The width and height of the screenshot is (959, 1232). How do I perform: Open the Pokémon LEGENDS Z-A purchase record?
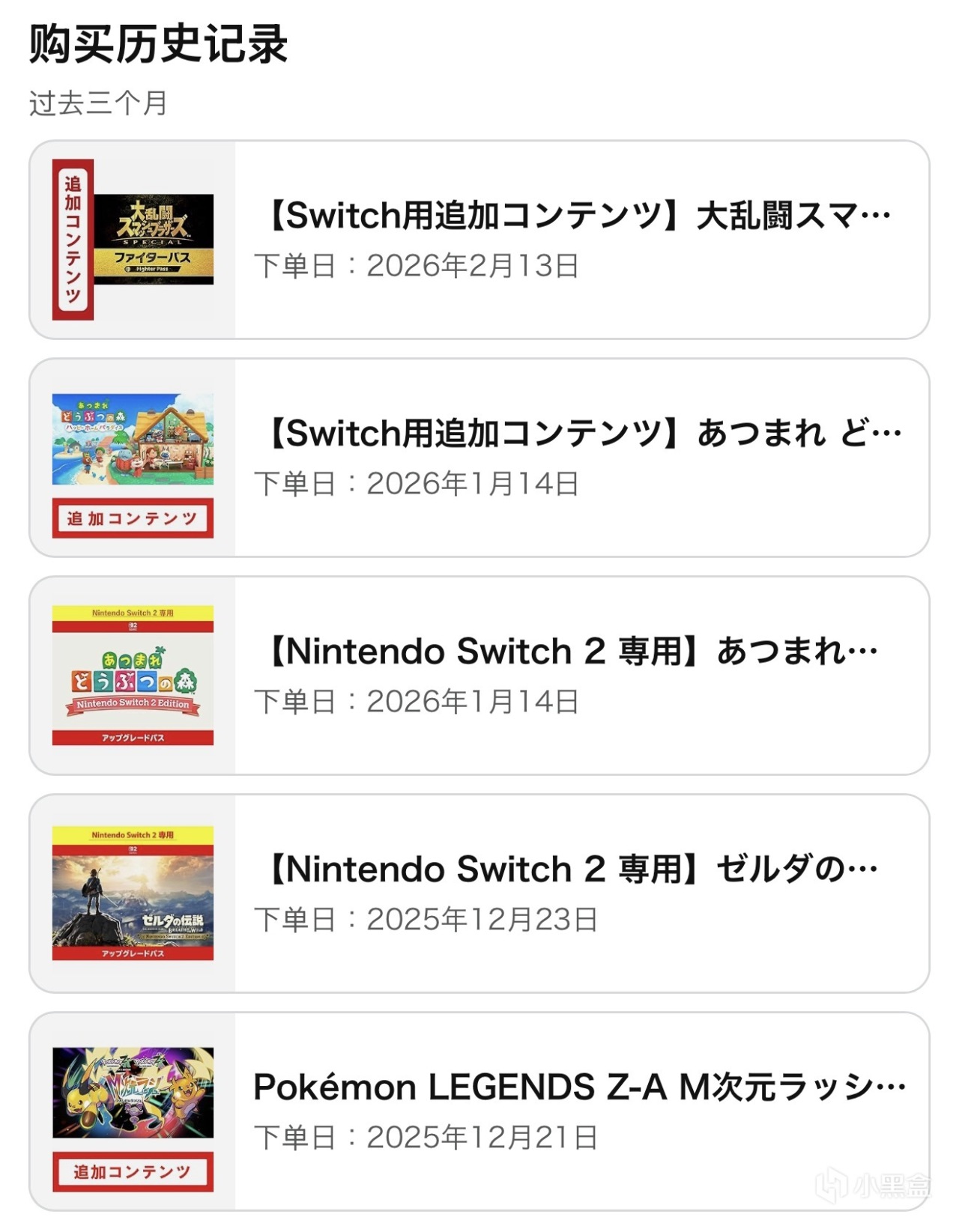(479, 1111)
